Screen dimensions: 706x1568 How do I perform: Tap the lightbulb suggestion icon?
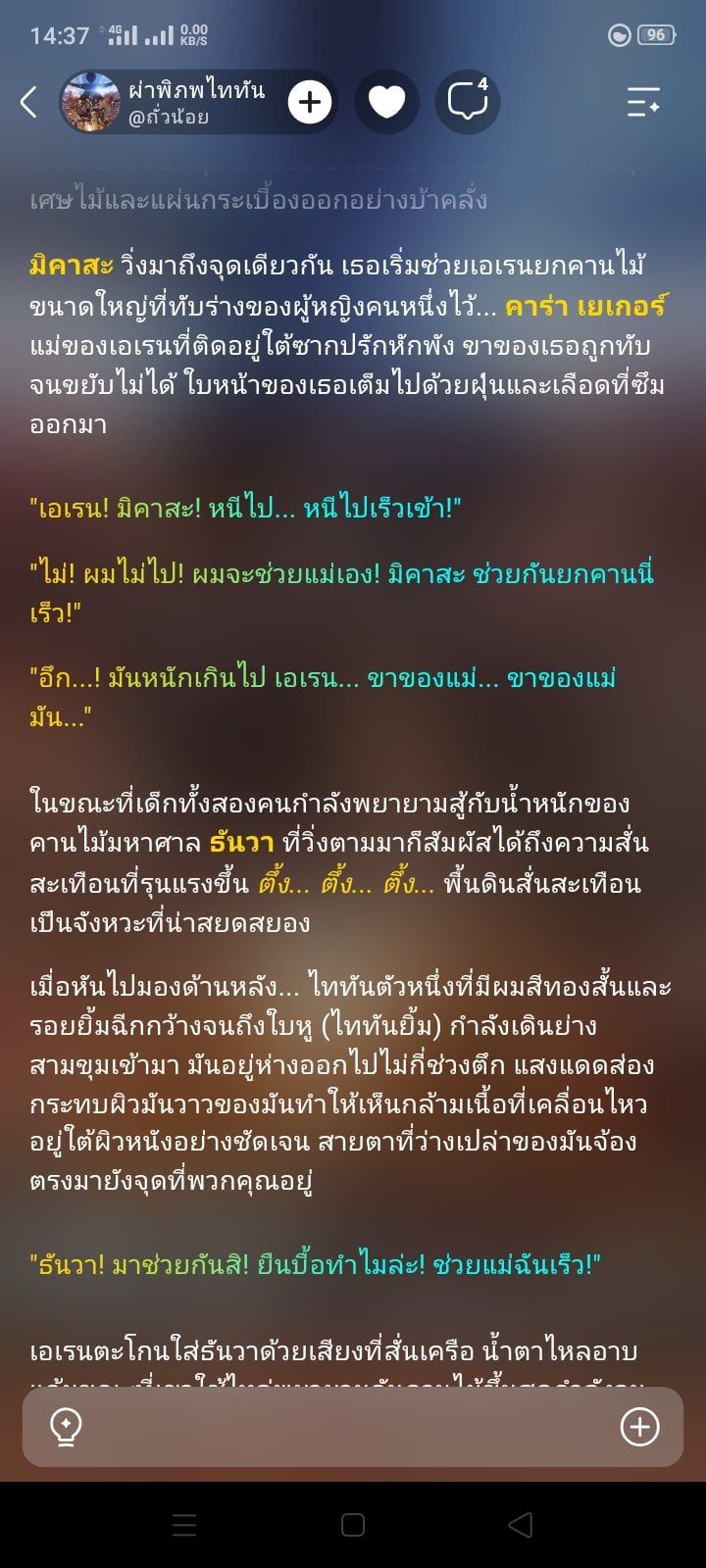66,1427
